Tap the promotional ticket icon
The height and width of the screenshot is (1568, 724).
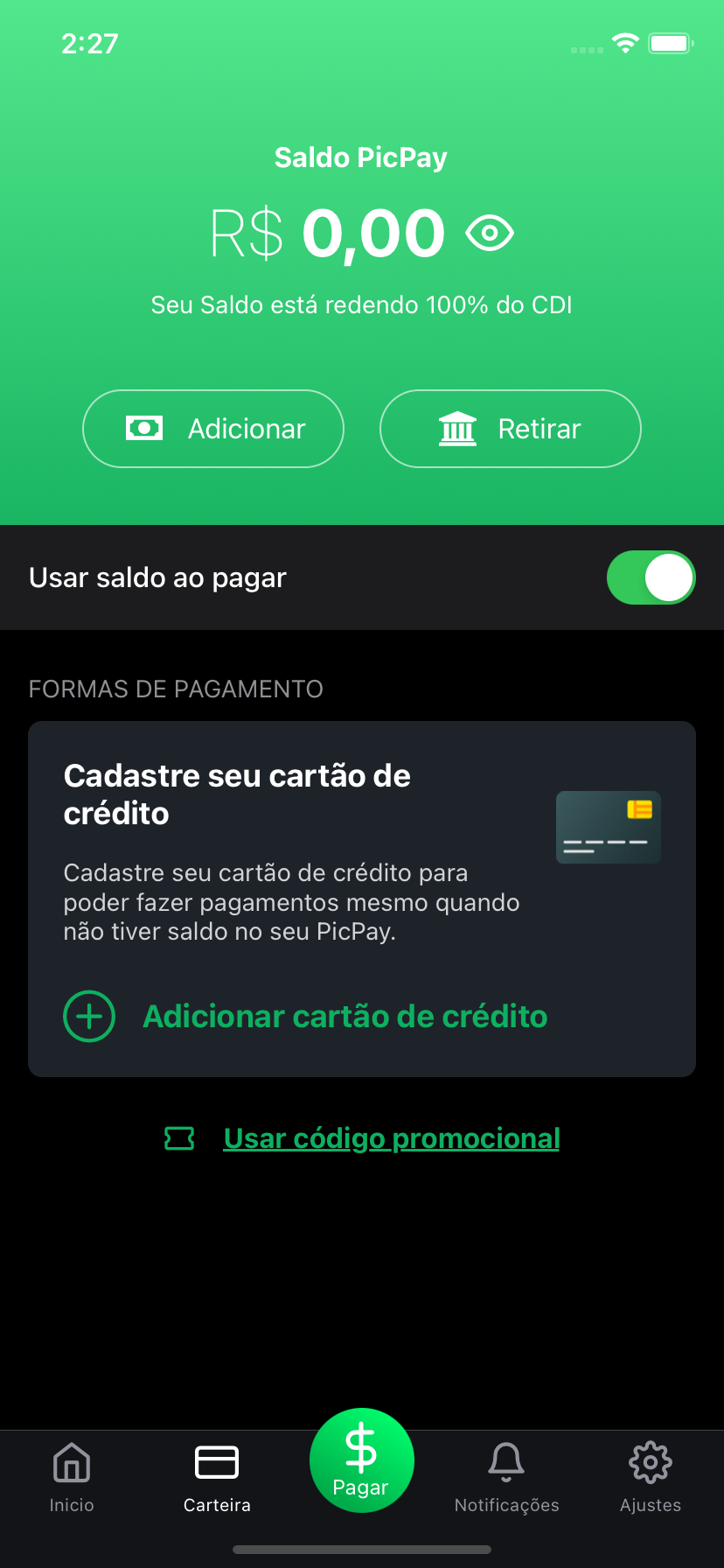coord(178,1137)
